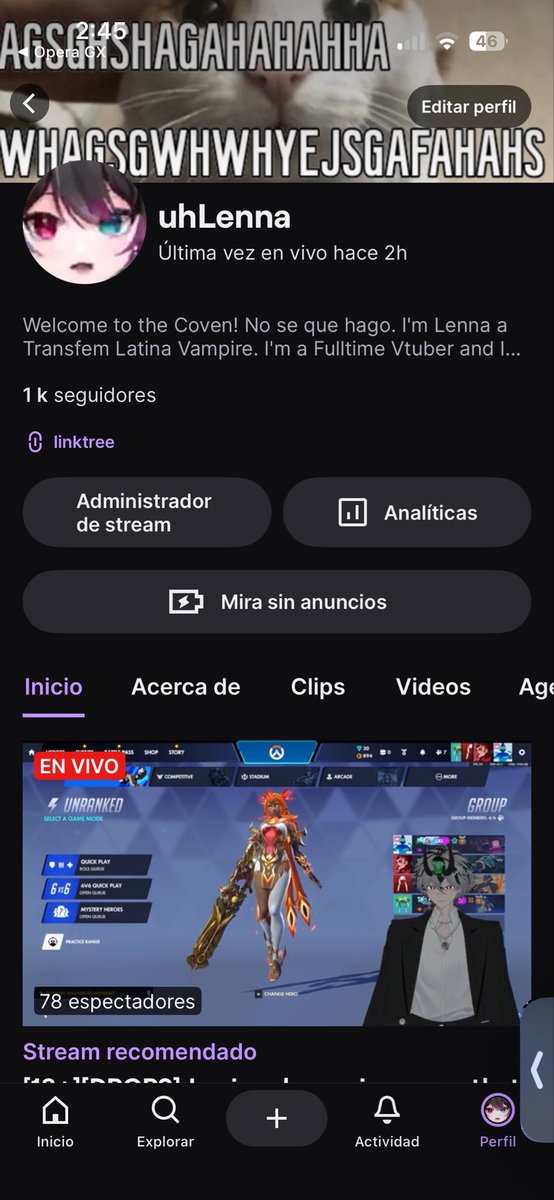Tap the plus create button
Image resolution: width=554 pixels, height=1200 pixels.
(277, 1118)
